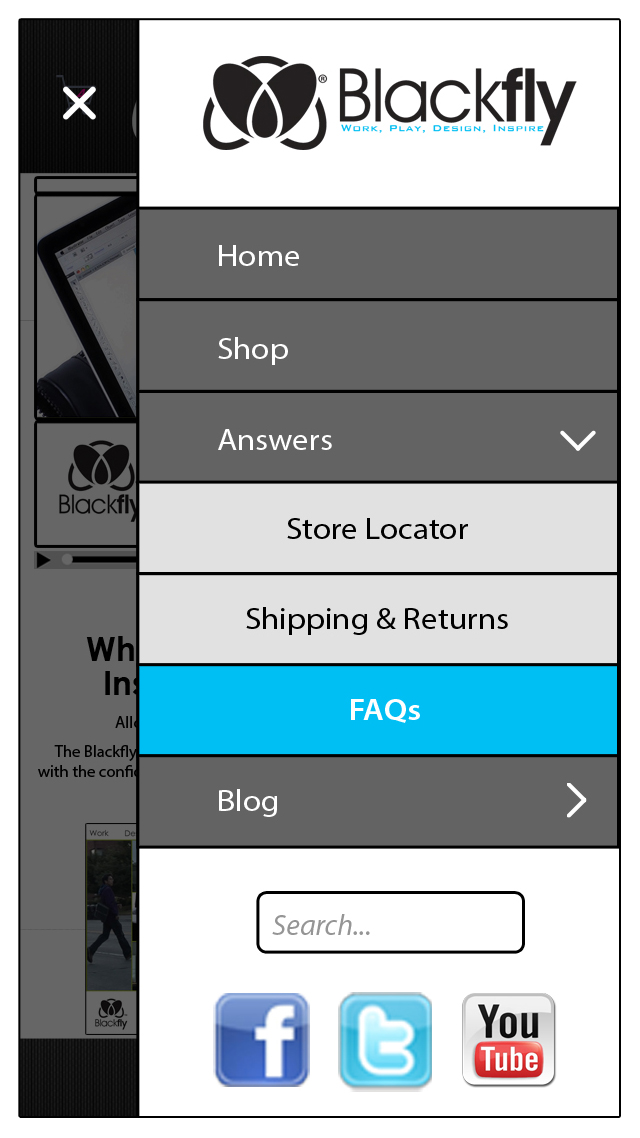Close the side menu with X

(79, 102)
